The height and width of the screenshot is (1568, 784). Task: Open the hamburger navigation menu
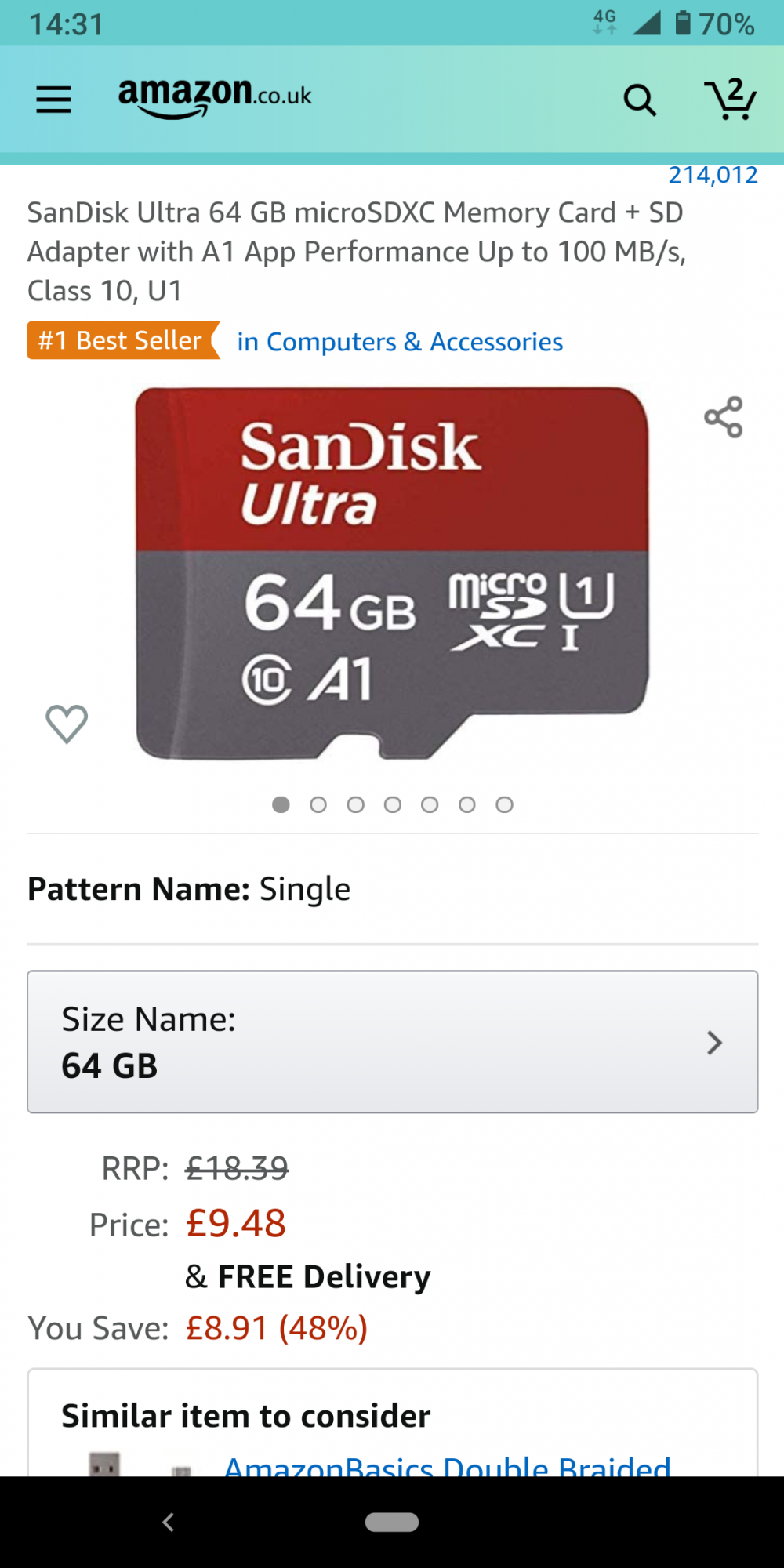[x=53, y=100]
